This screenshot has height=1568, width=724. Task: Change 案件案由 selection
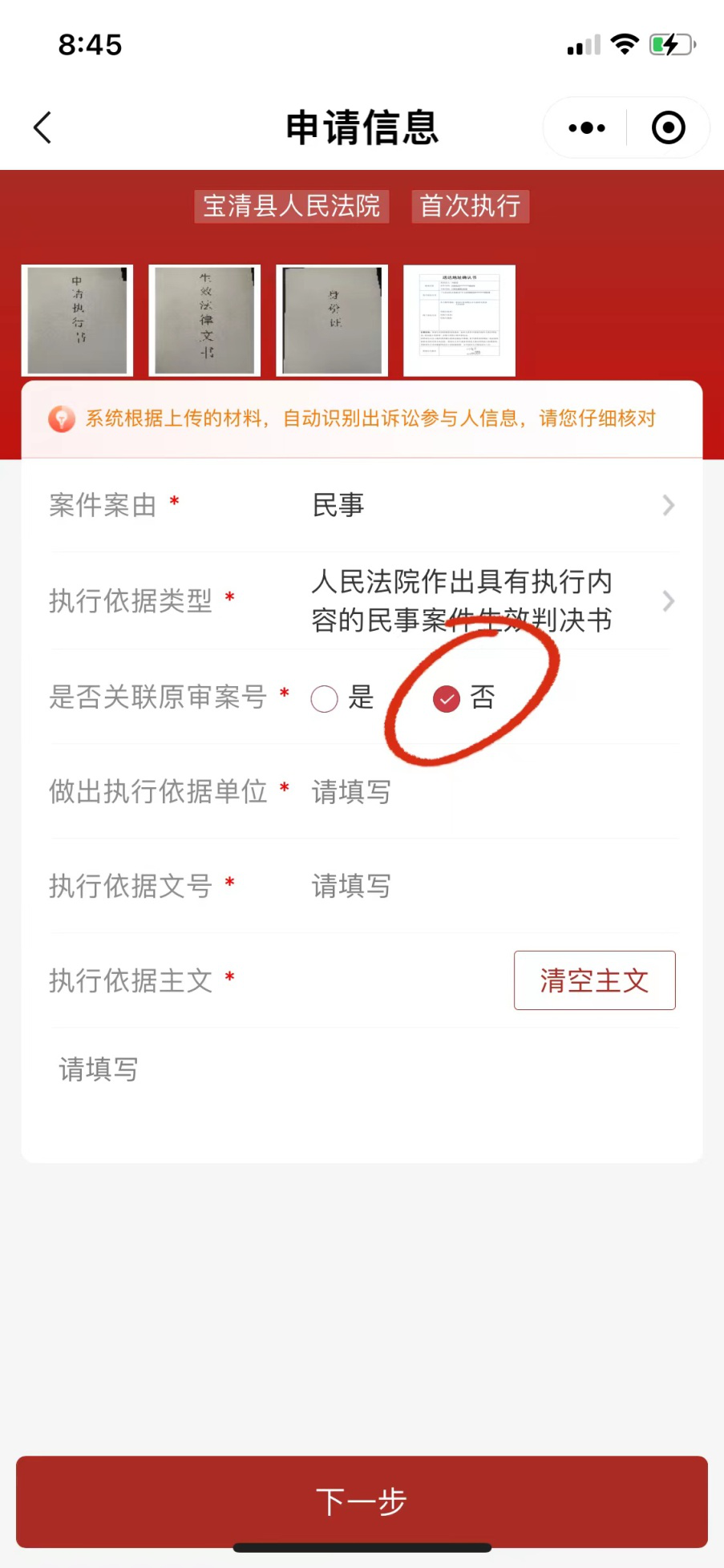(489, 505)
